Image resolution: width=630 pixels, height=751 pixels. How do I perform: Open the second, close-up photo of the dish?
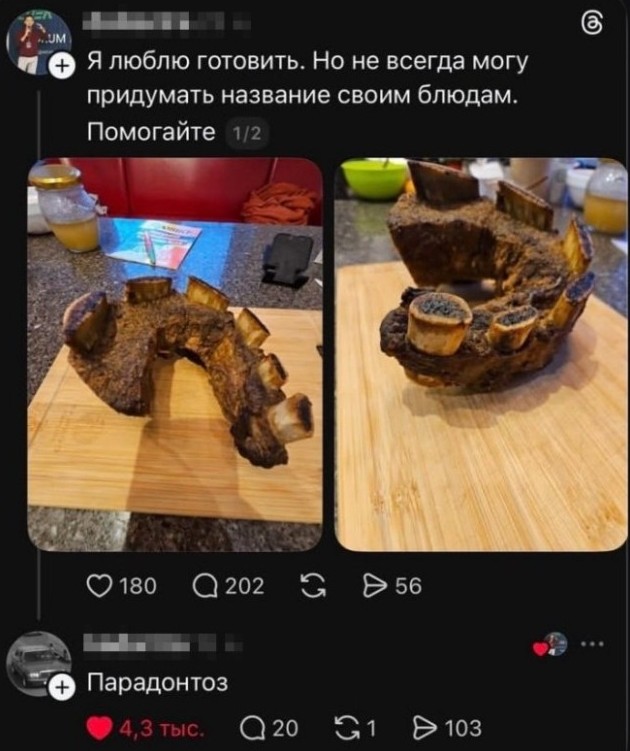(x=481, y=354)
